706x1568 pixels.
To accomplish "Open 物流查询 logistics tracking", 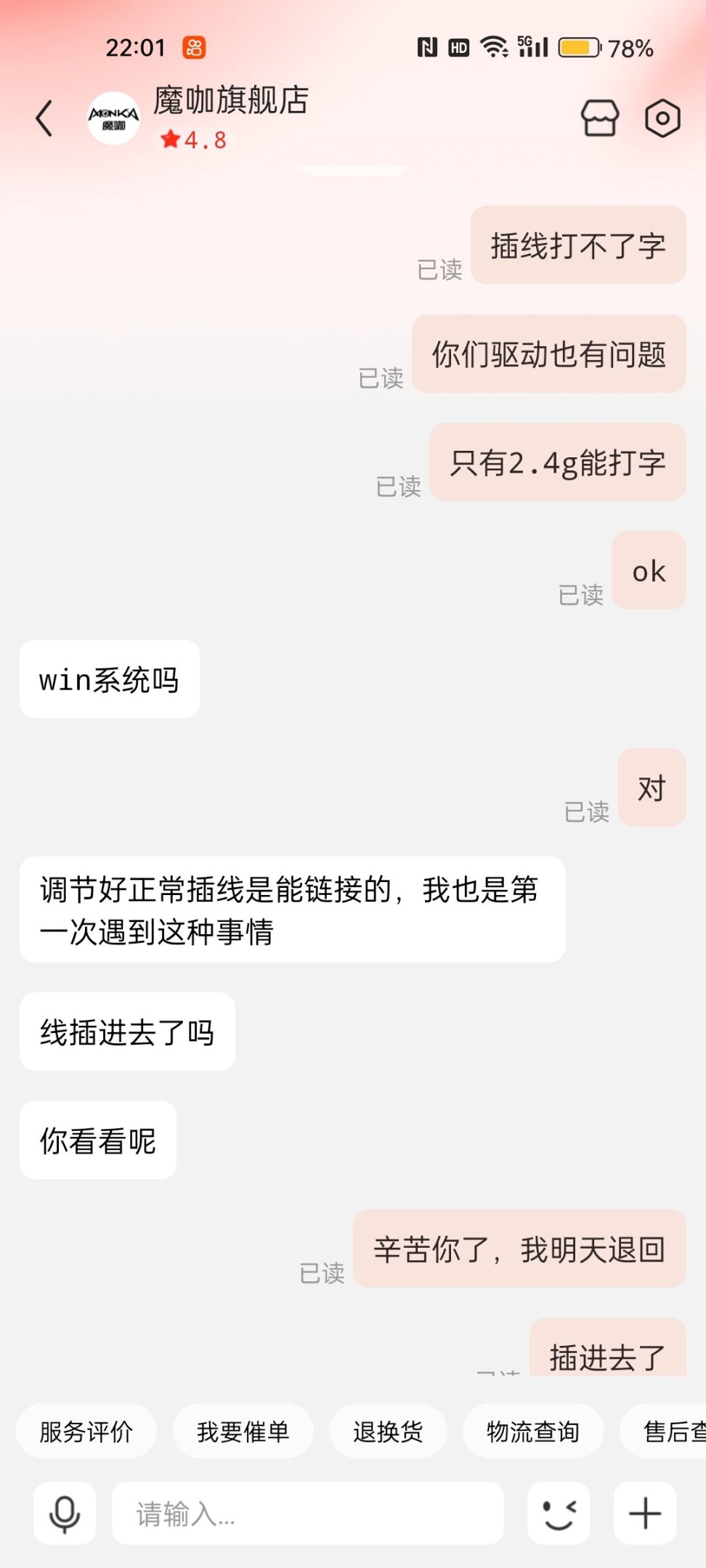I will tap(532, 1432).
